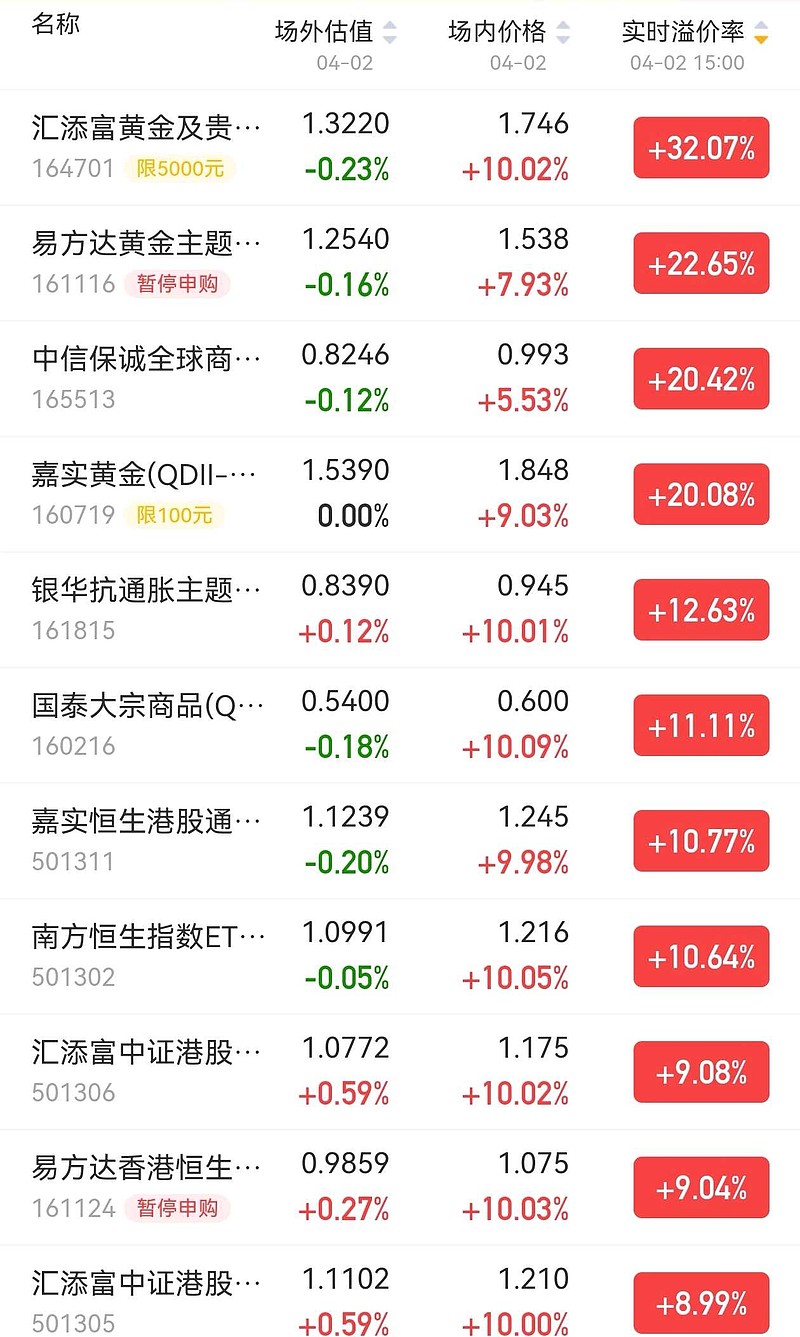Open fund 中信保诚全球商 165513
The width and height of the screenshot is (800, 1337).
(400, 379)
